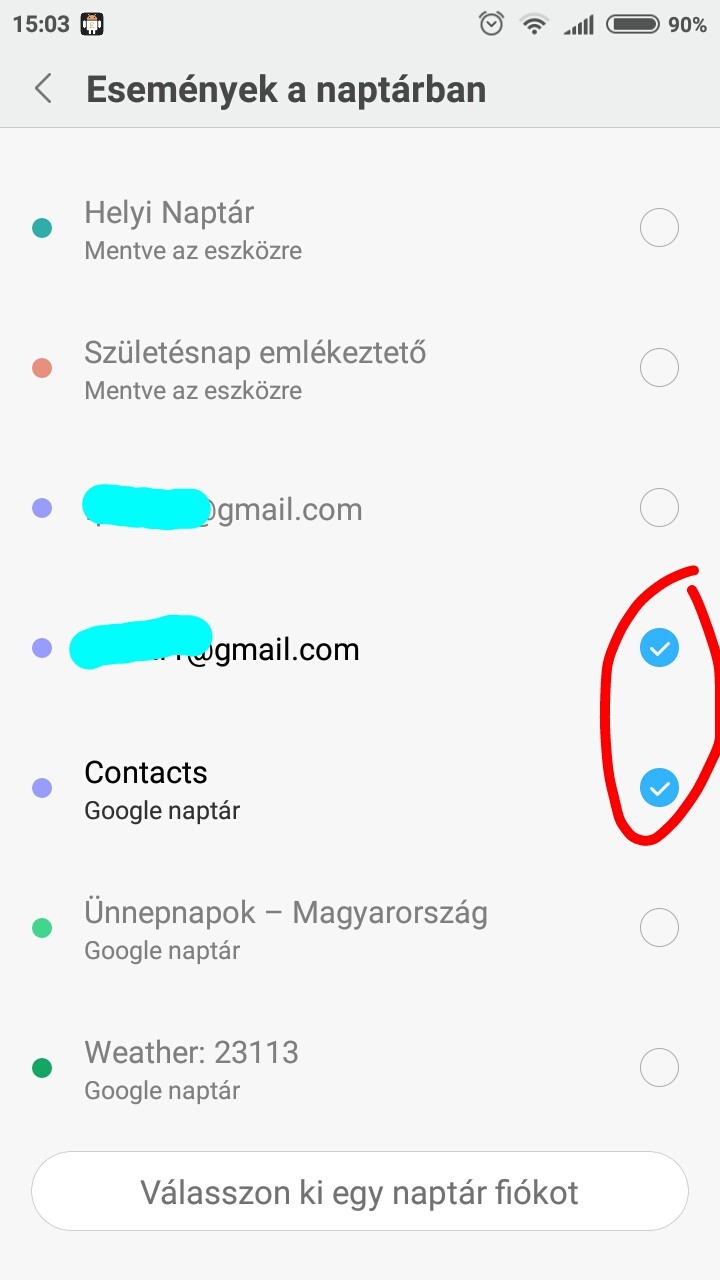720x1280 pixels.
Task: Disable the Contacts Google calendar
Action: coord(659,788)
